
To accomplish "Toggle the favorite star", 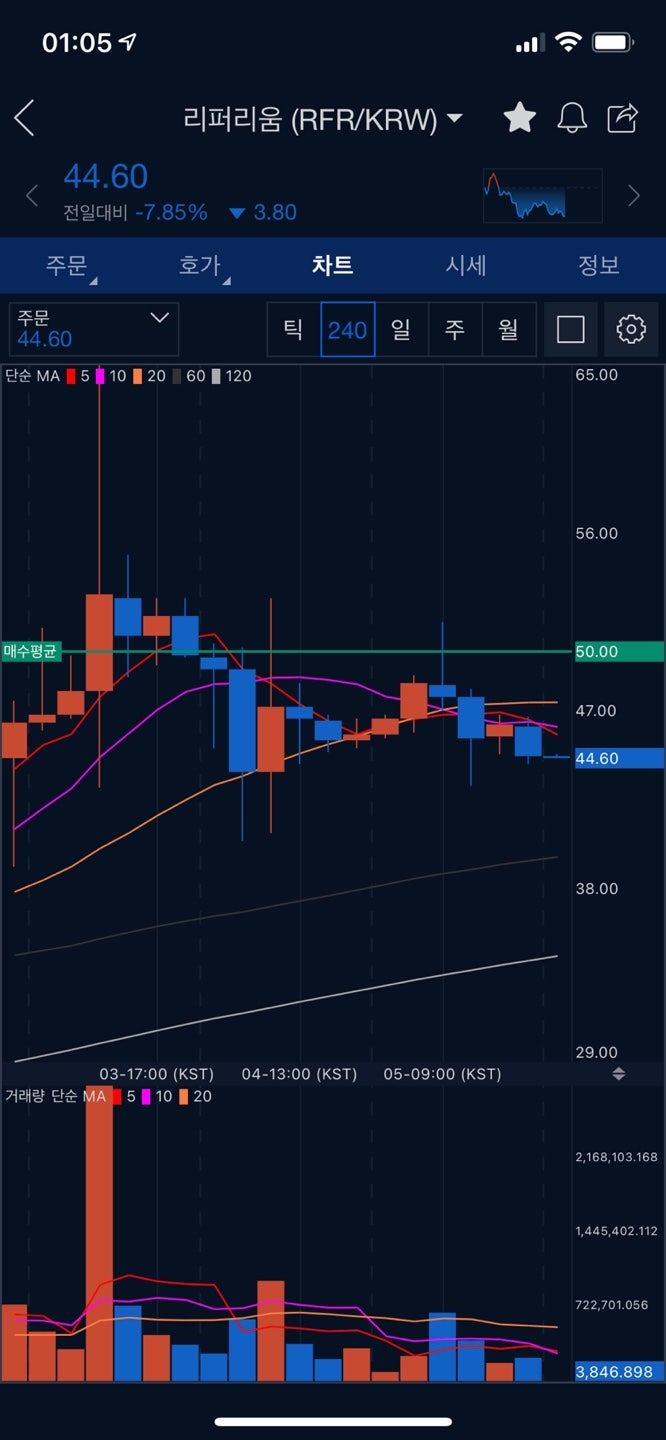I will (519, 118).
